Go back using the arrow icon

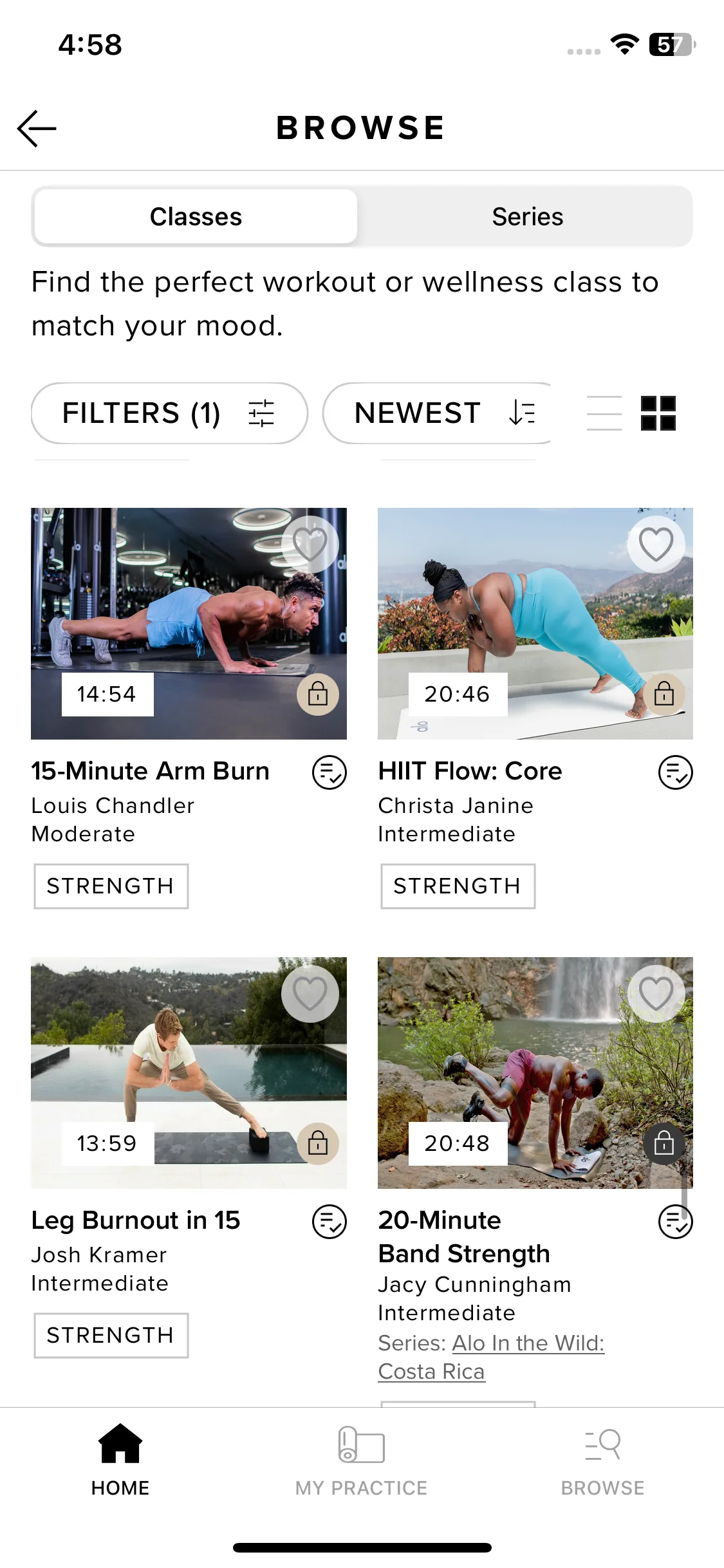37,128
